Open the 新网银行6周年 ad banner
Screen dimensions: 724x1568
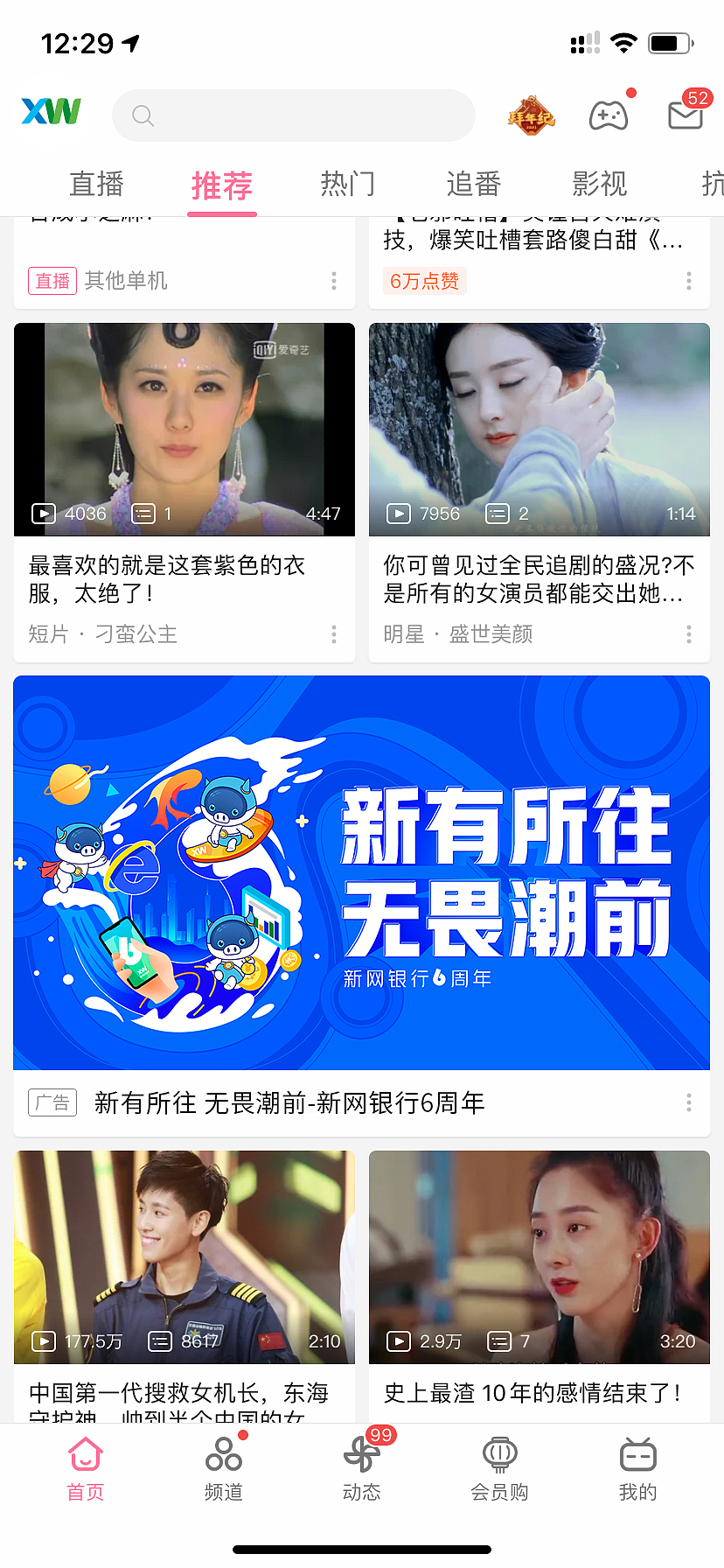[361, 872]
